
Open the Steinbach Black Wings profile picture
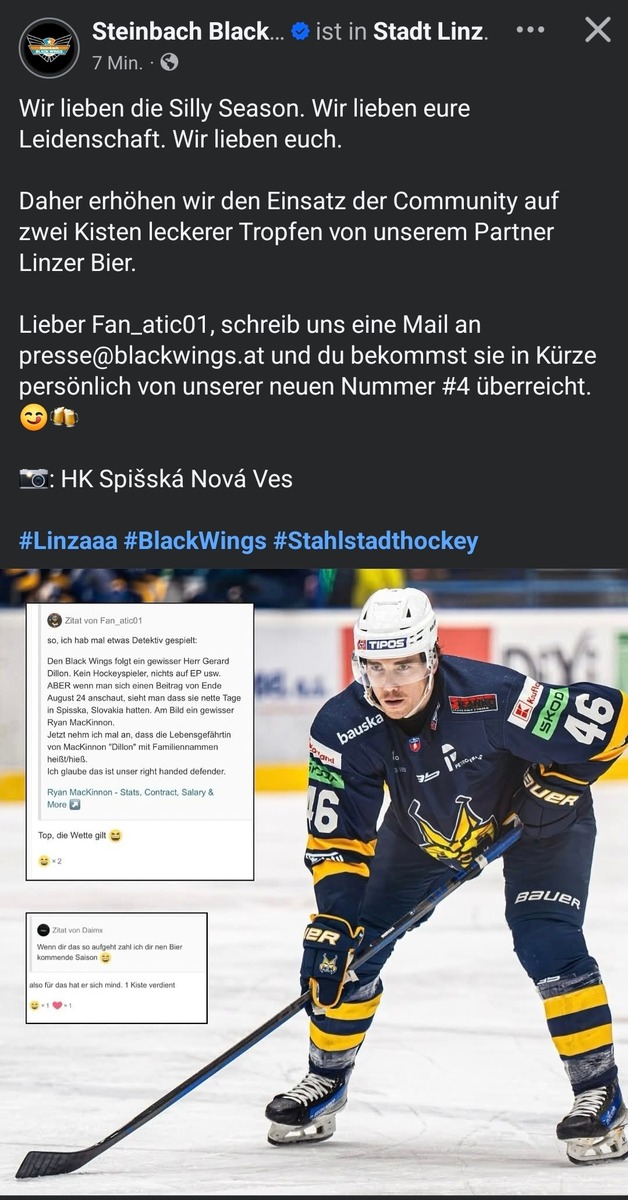[49, 47]
